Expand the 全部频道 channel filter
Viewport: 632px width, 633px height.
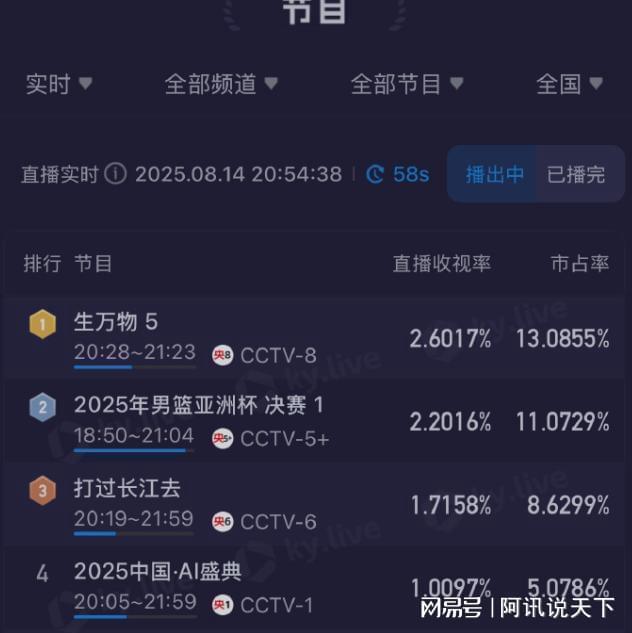(221, 84)
